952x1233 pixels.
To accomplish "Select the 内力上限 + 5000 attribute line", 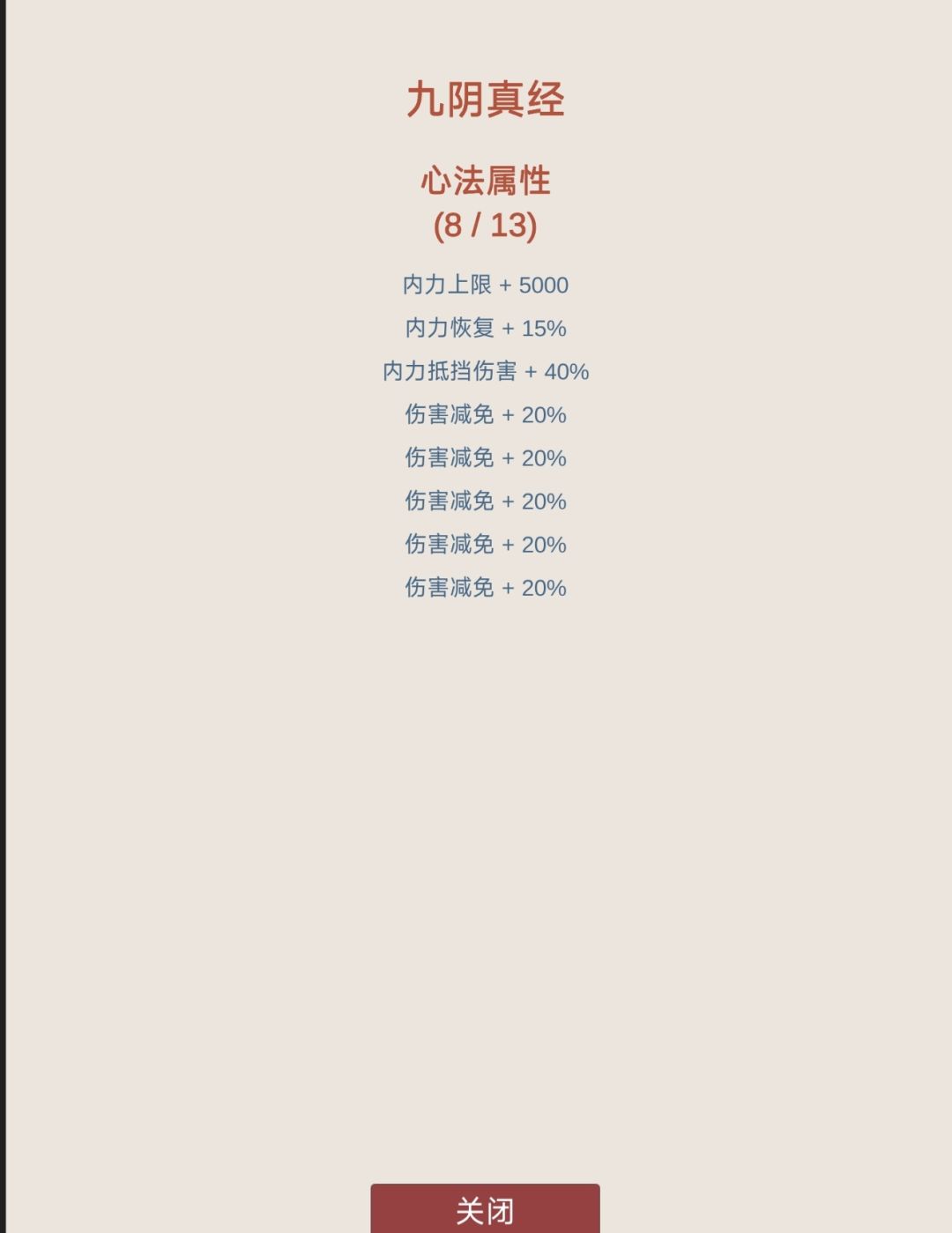I will coord(486,285).
